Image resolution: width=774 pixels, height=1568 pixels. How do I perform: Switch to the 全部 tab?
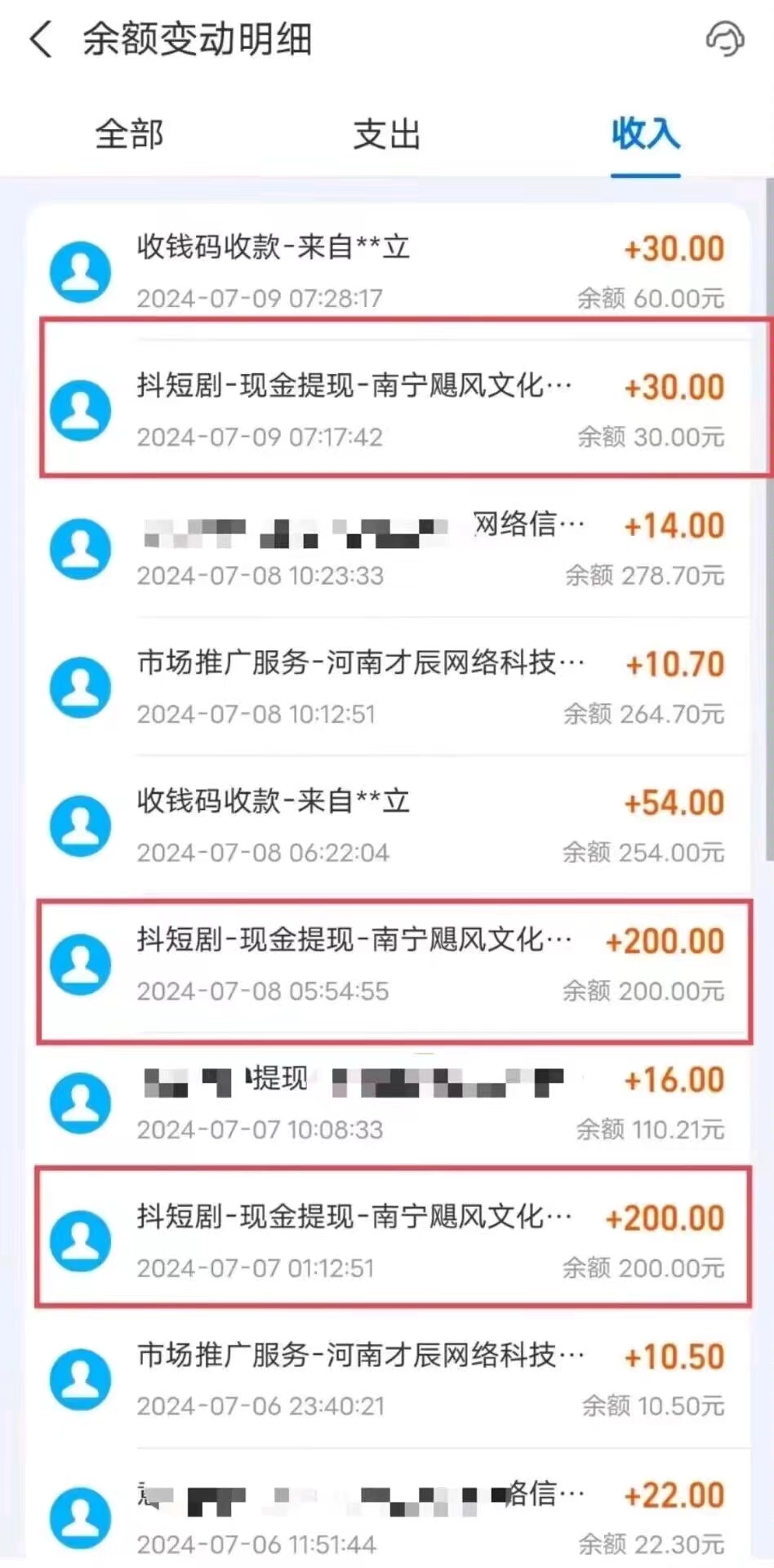(130, 136)
